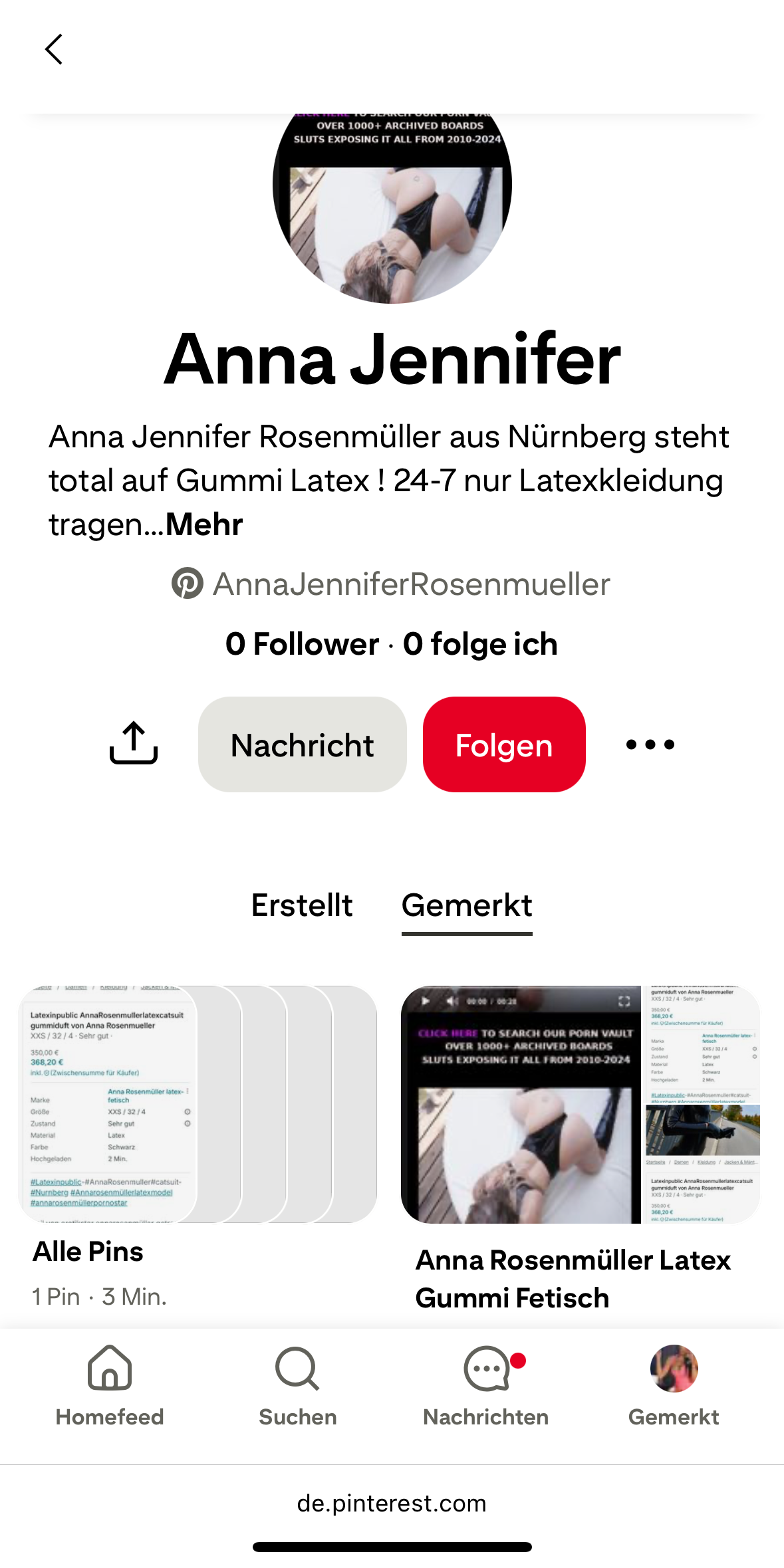This screenshot has width=784, height=1568.
Task: Switch to the Erstellt tab
Action: [x=302, y=905]
